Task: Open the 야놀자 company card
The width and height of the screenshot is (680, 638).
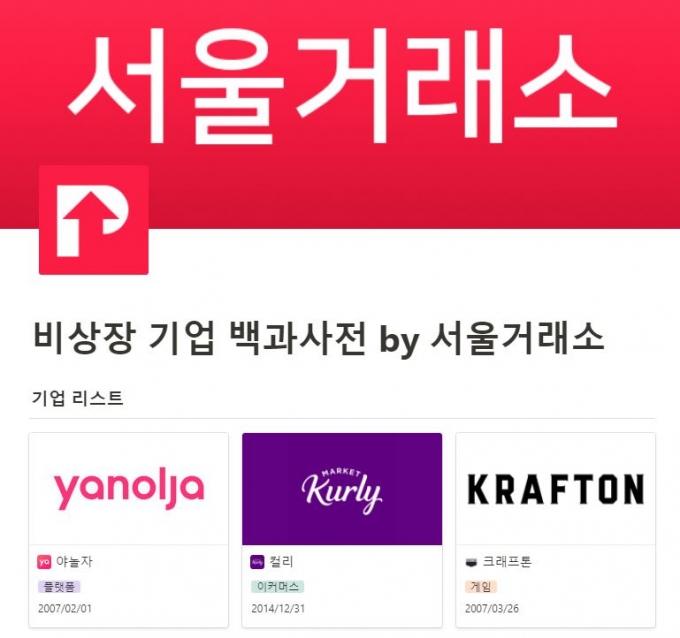Action: click(x=128, y=490)
